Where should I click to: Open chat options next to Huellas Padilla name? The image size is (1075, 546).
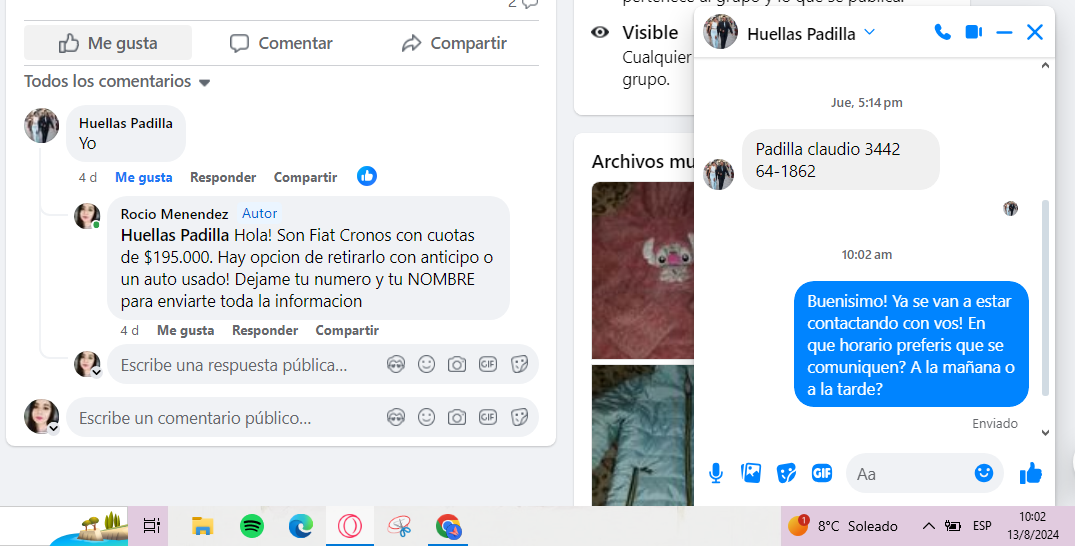point(869,32)
